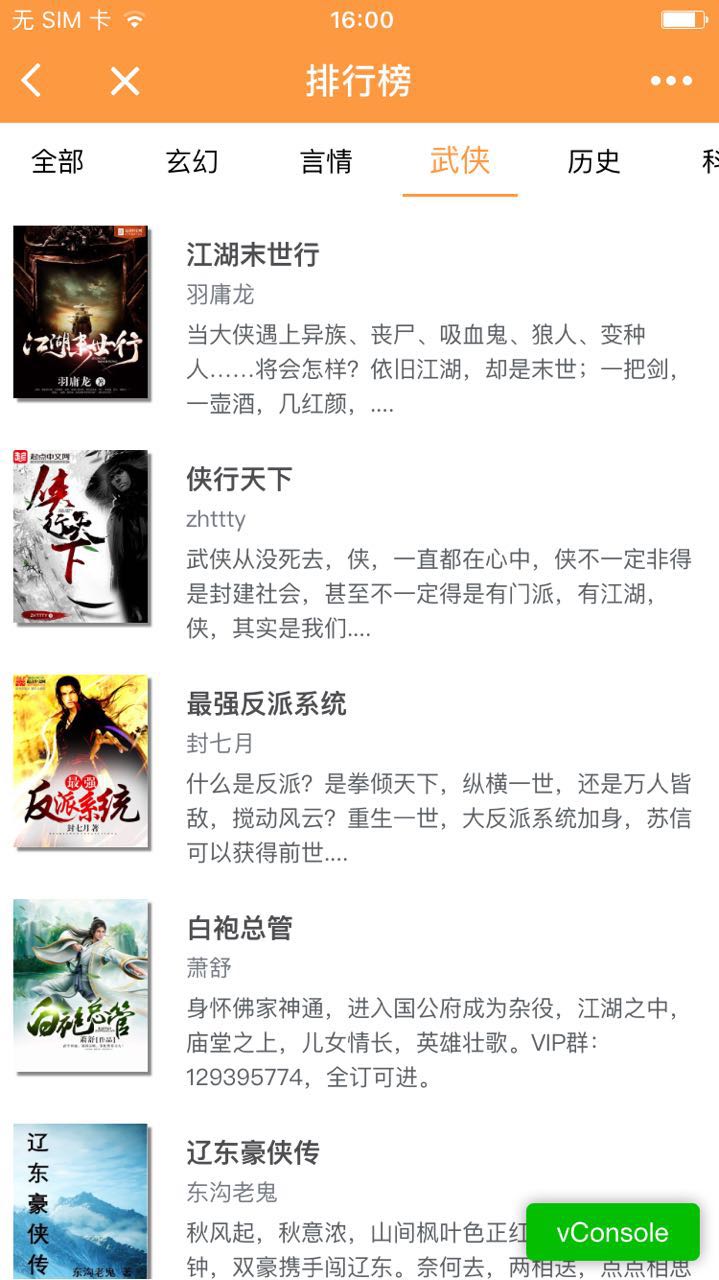
Task: Open the book 江湖末世行
Action: click(252, 255)
